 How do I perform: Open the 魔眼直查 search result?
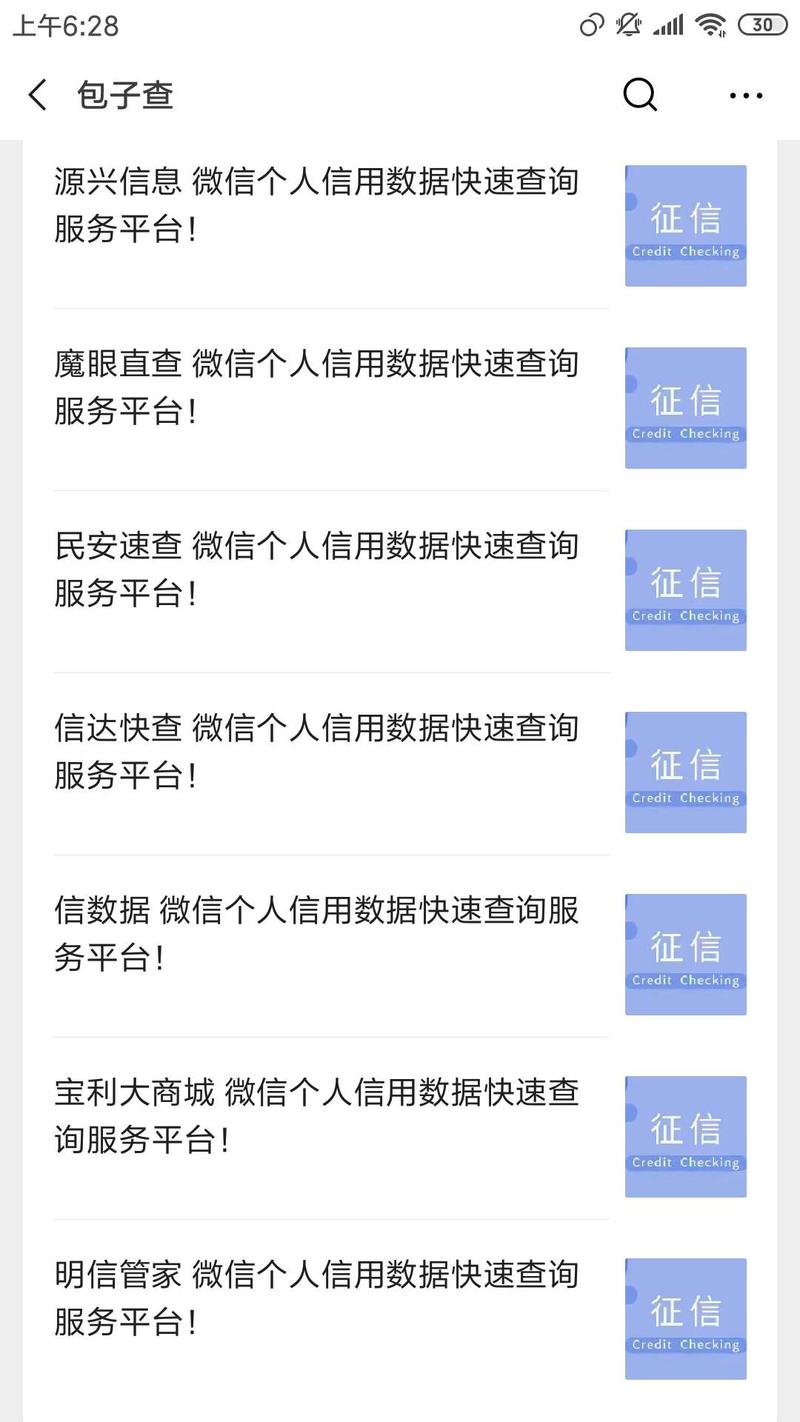click(317, 387)
